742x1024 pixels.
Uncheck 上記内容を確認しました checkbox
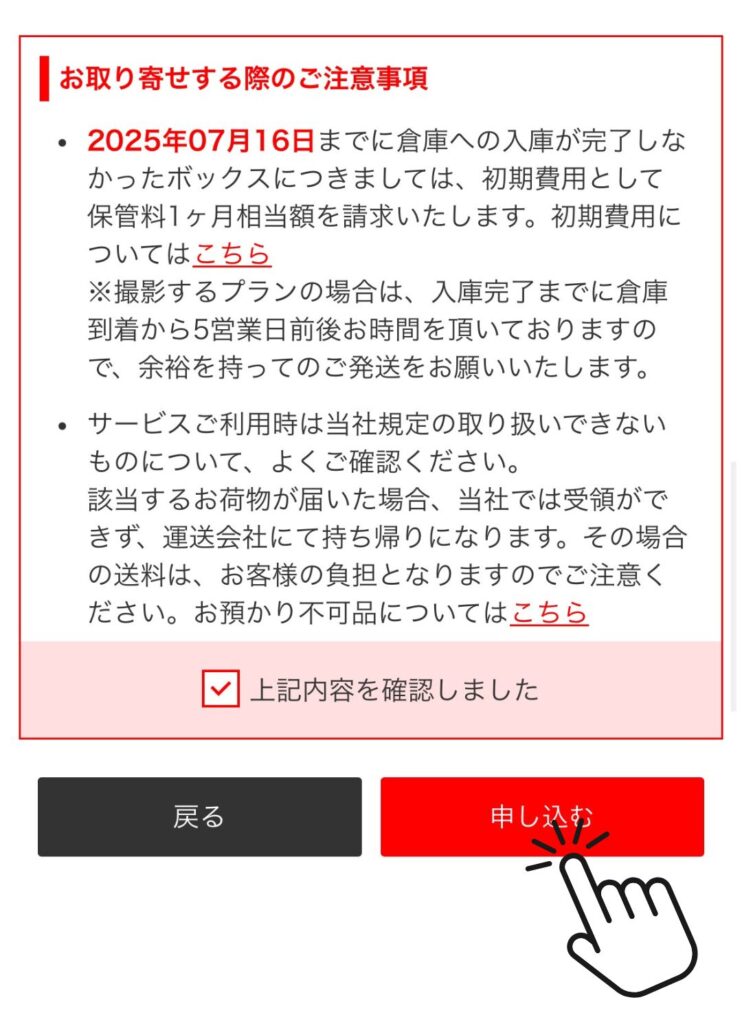220,689
